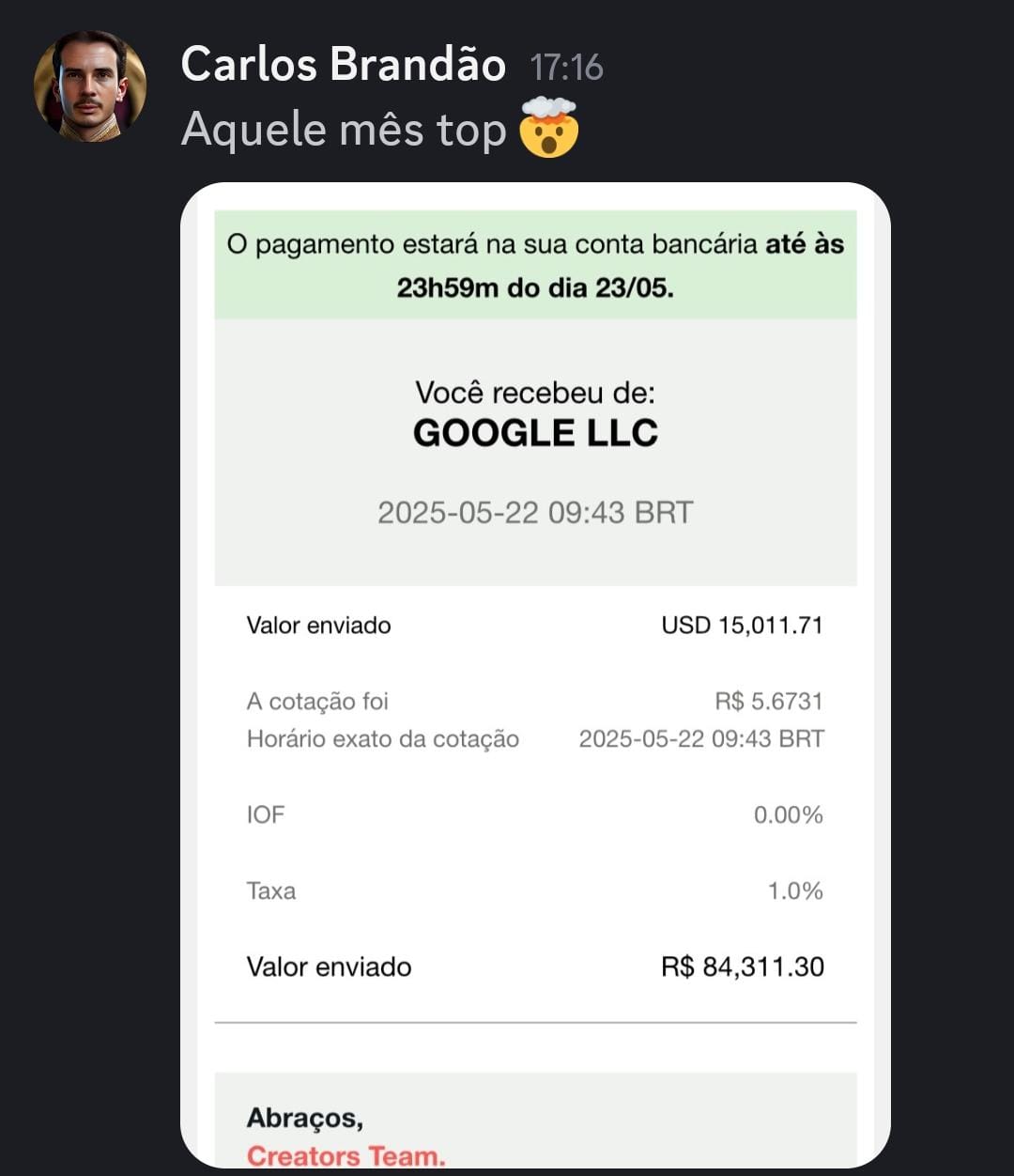Open Carlos Brandão's profile avatar

click(x=90, y=85)
